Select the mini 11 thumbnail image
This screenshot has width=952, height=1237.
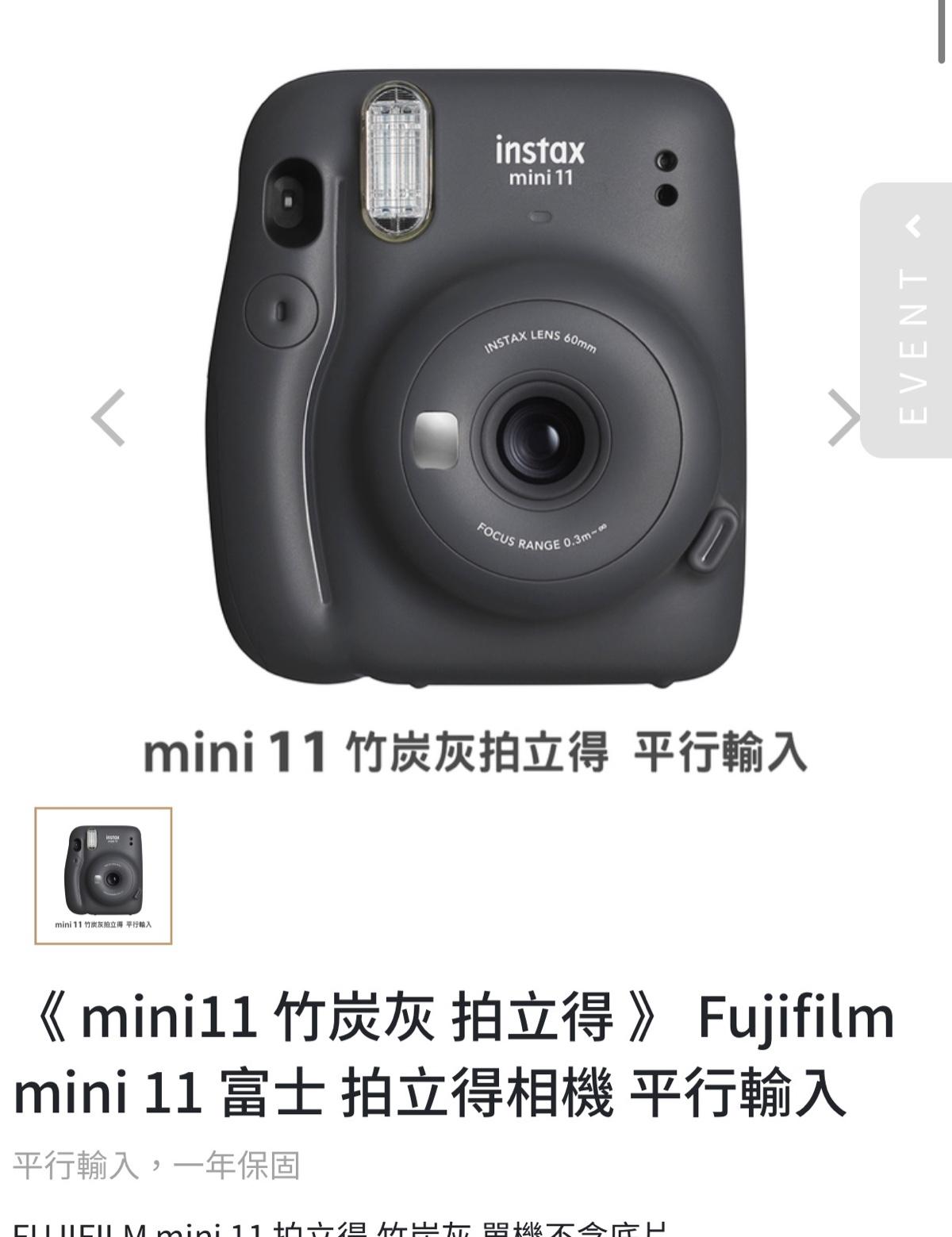(103, 875)
